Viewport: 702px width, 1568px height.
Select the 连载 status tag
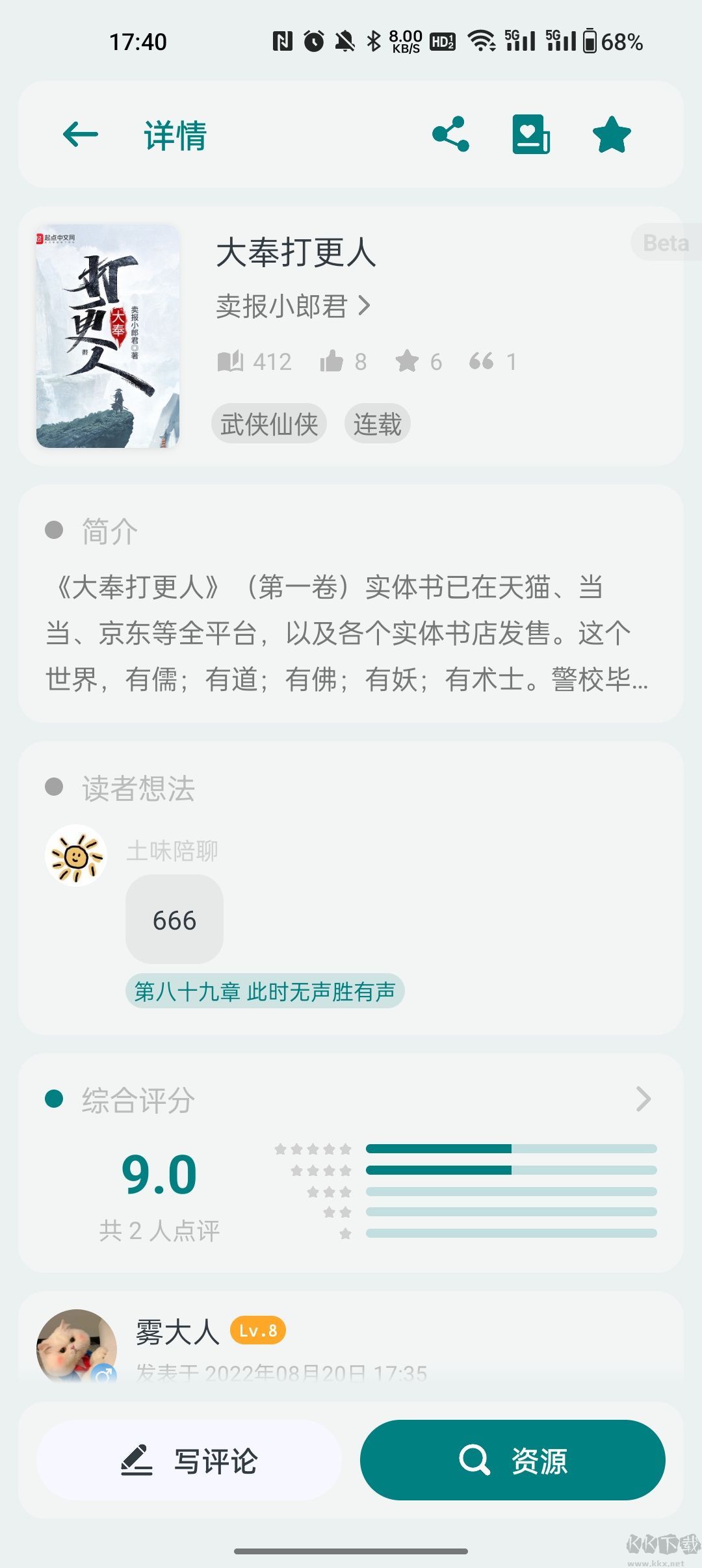(378, 423)
